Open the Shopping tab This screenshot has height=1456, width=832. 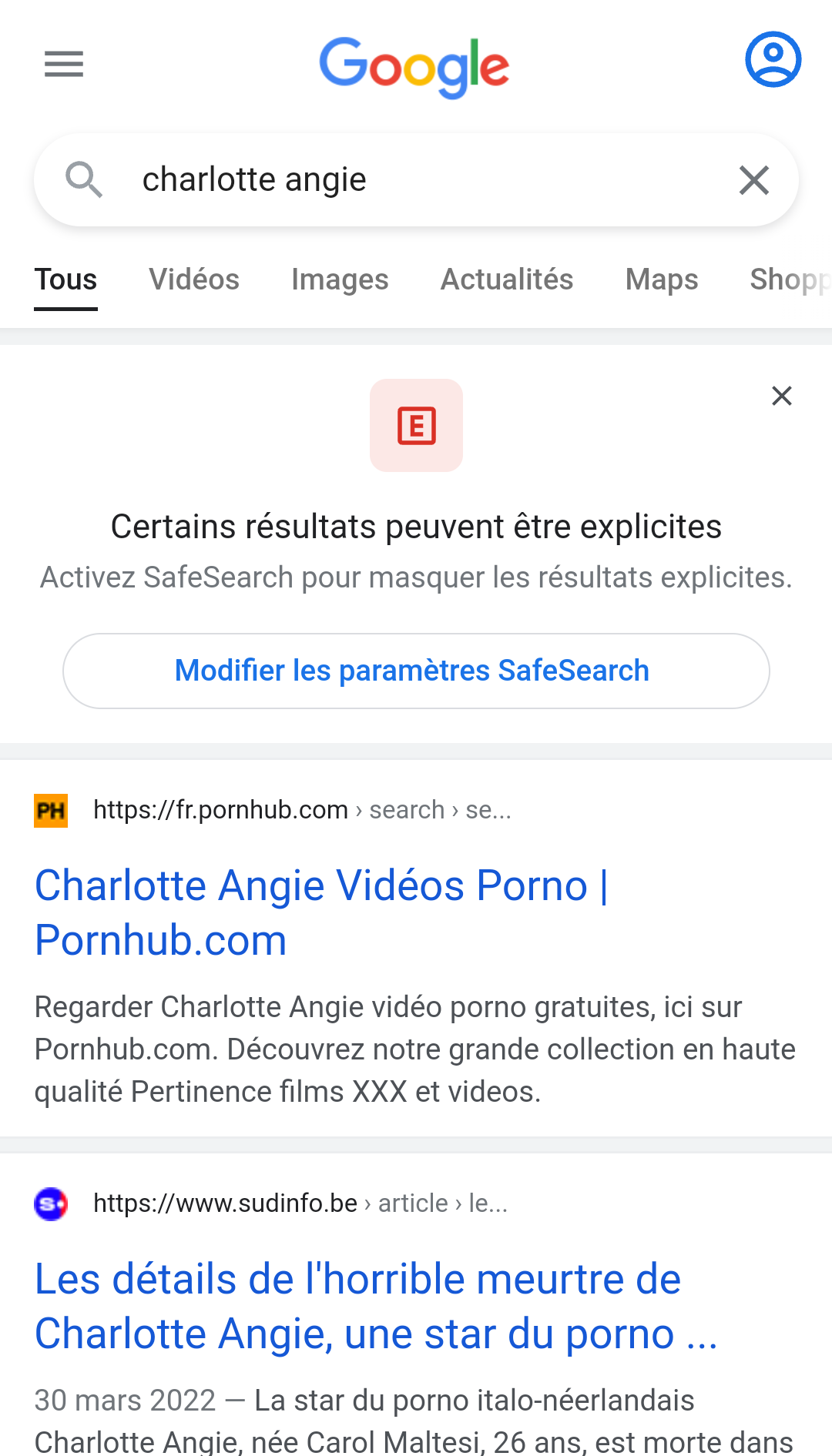click(x=790, y=279)
